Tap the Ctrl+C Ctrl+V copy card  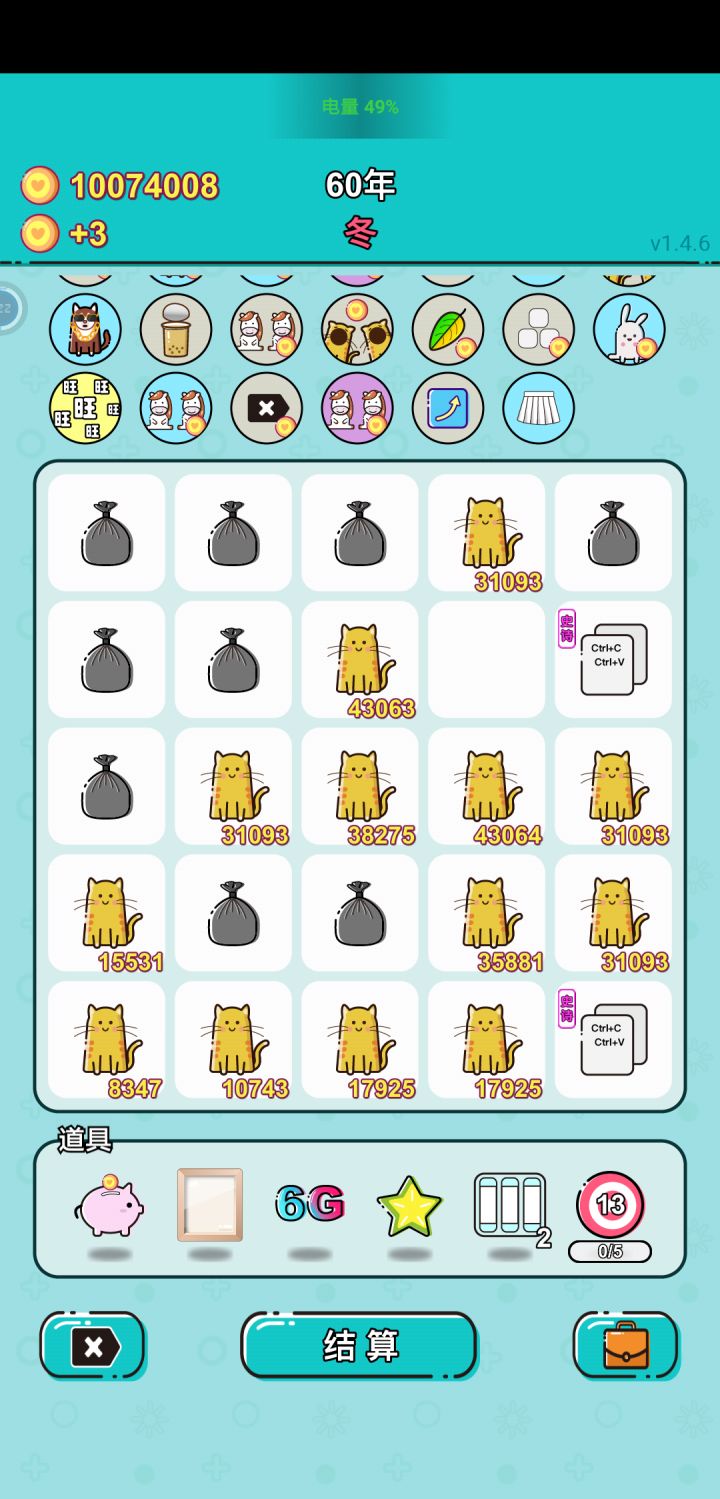pos(613,658)
